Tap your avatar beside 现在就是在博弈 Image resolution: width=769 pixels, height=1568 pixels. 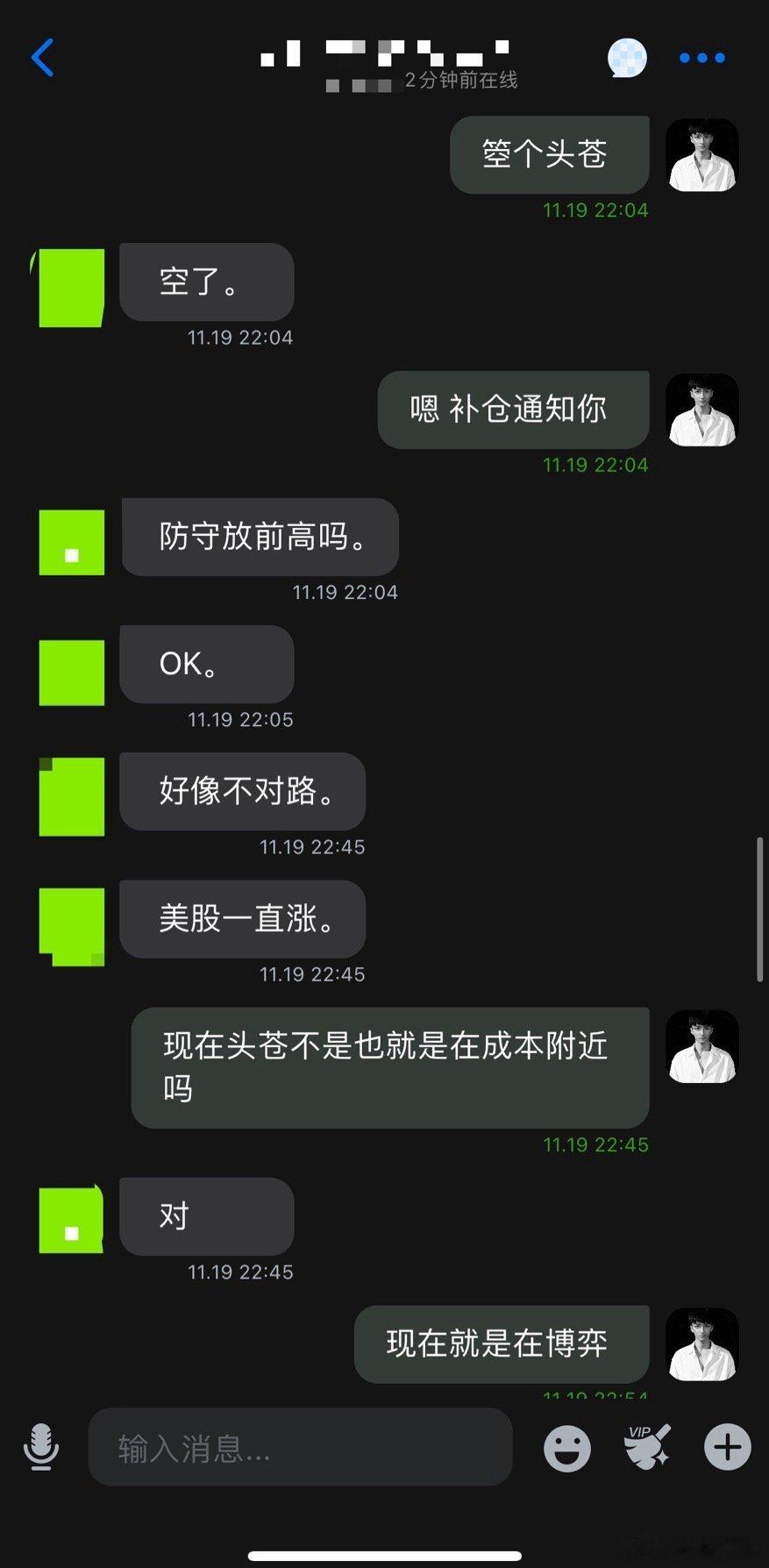pos(703,1343)
